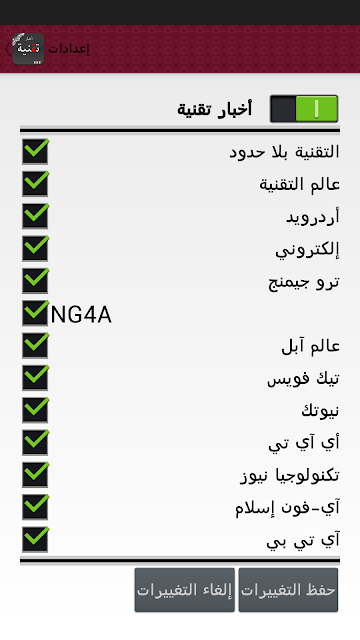Deselect عالم آبل source
The height and width of the screenshot is (640, 360).
36,346
